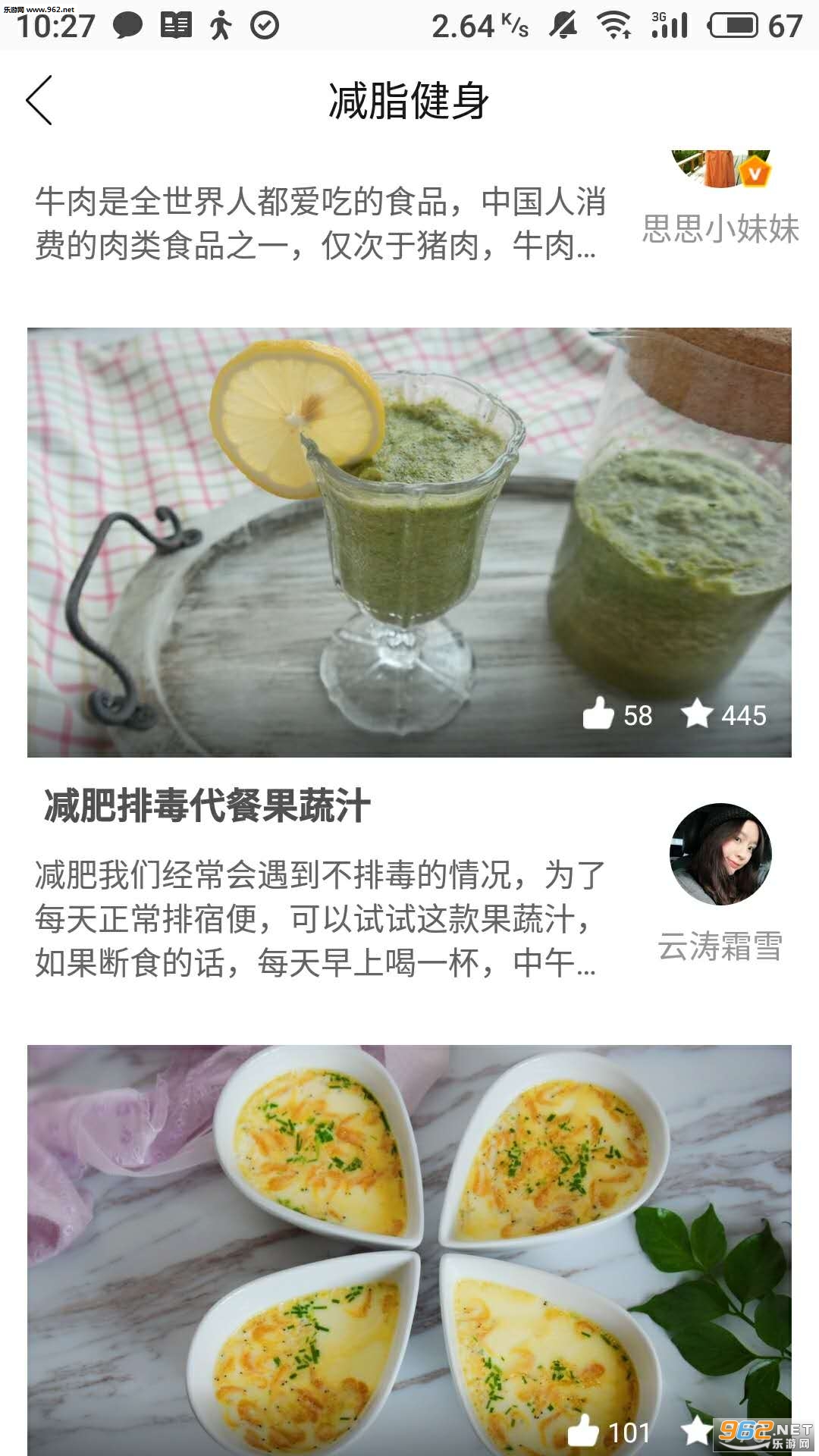The image size is (819, 1456).
Task: Like the green juice recipe with 58 likes
Action: coord(598,714)
